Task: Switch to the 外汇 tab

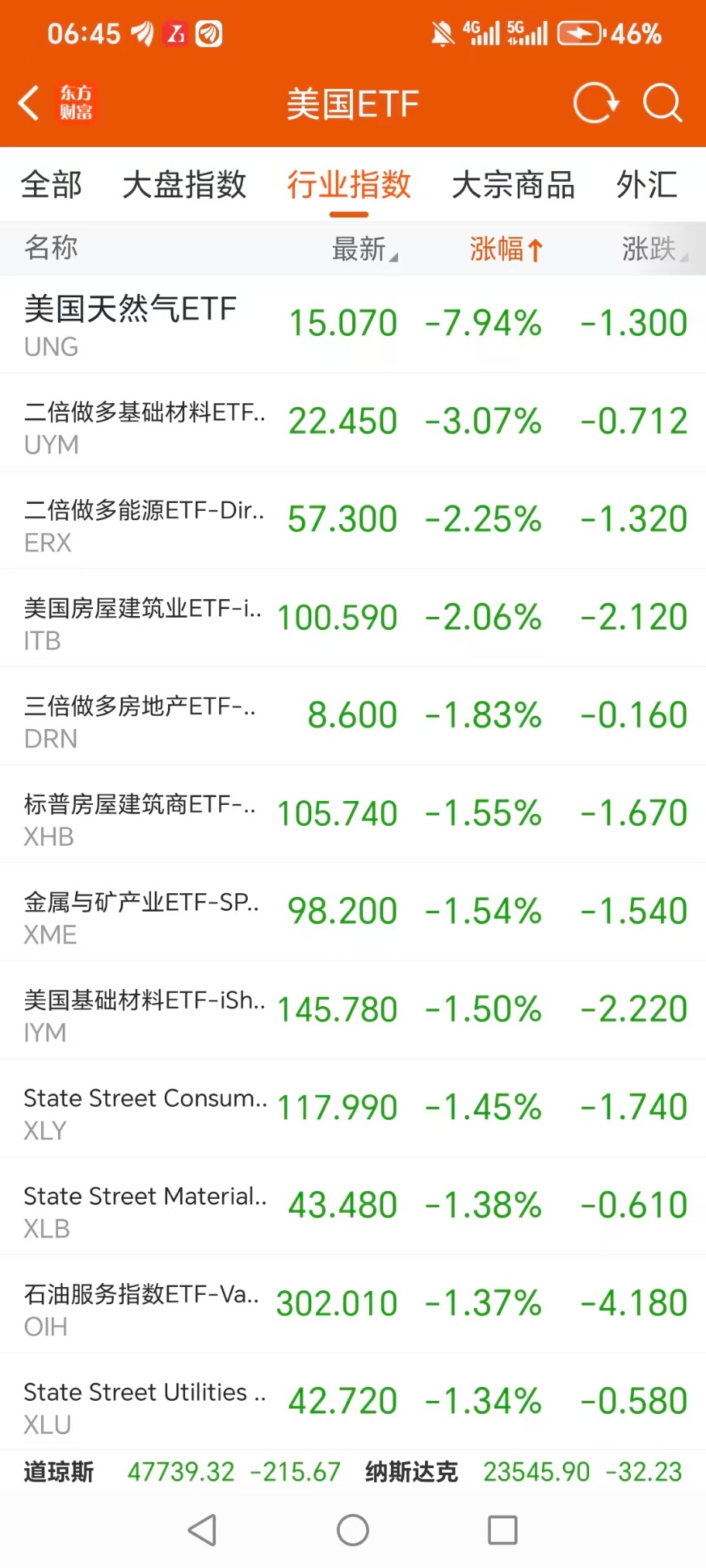Action: pos(646,185)
